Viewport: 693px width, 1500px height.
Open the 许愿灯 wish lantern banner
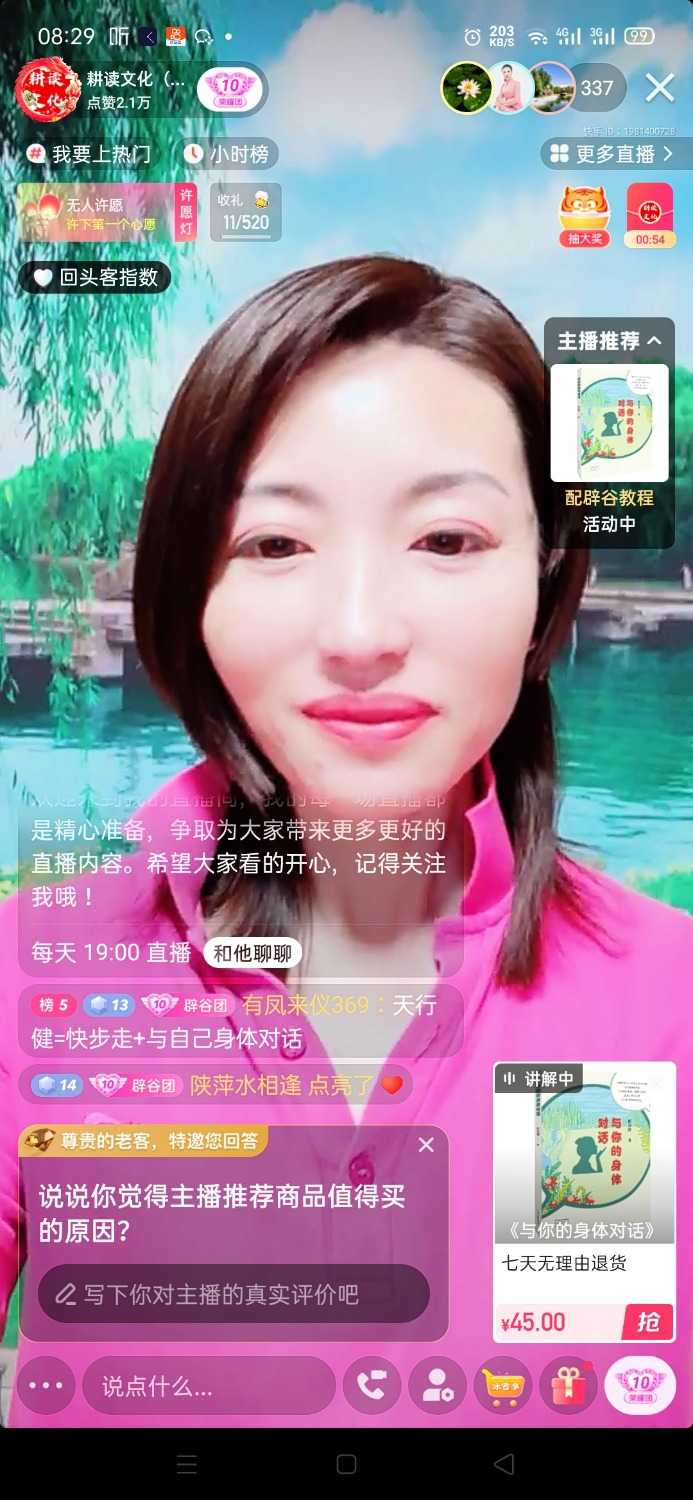click(105, 212)
